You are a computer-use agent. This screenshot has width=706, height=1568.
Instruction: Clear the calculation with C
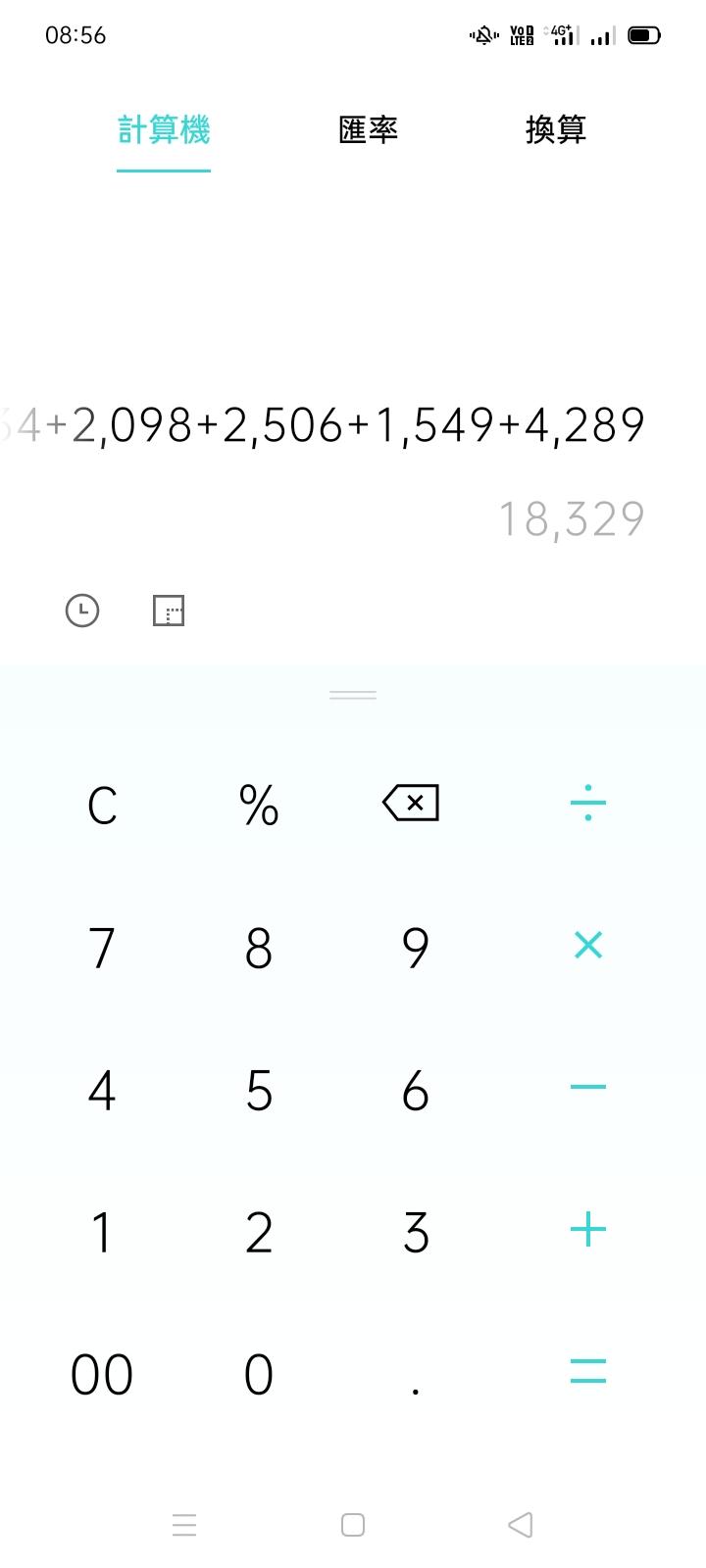[x=102, y=806]
